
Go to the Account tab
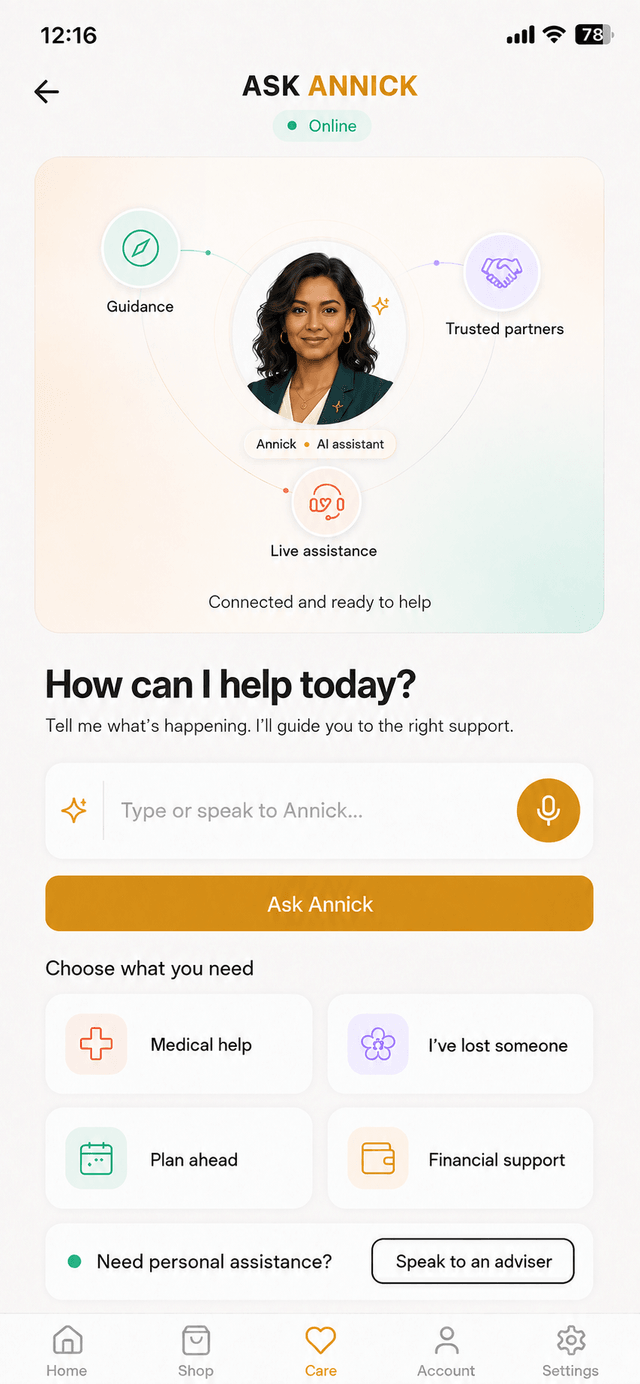tap(447, 1351)
